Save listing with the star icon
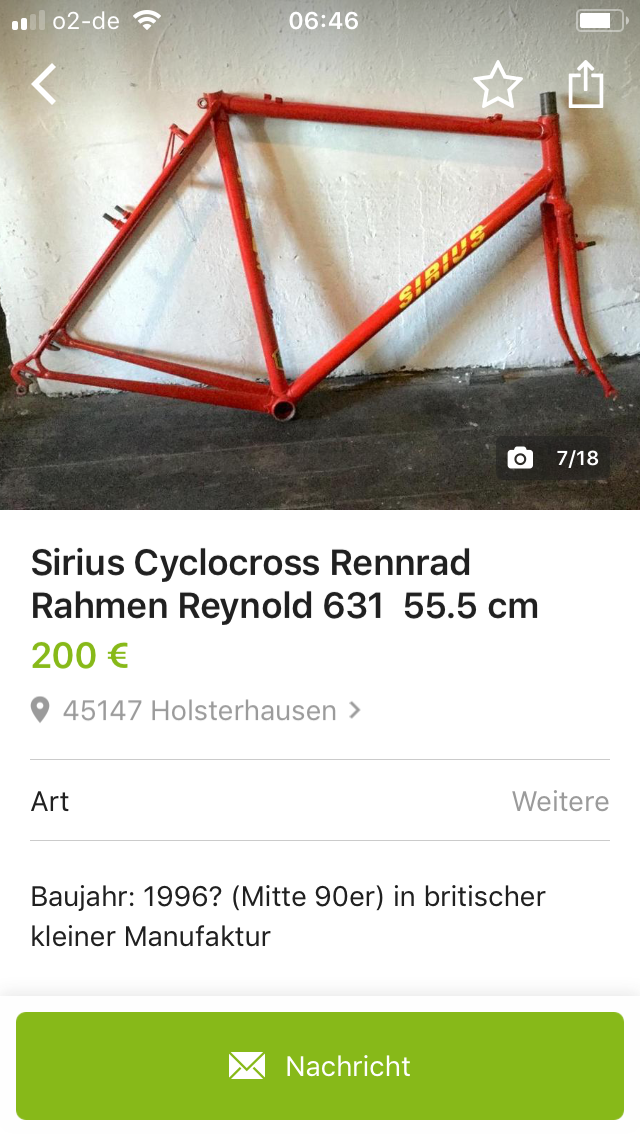640x1136 pixels. coord(497,85)
